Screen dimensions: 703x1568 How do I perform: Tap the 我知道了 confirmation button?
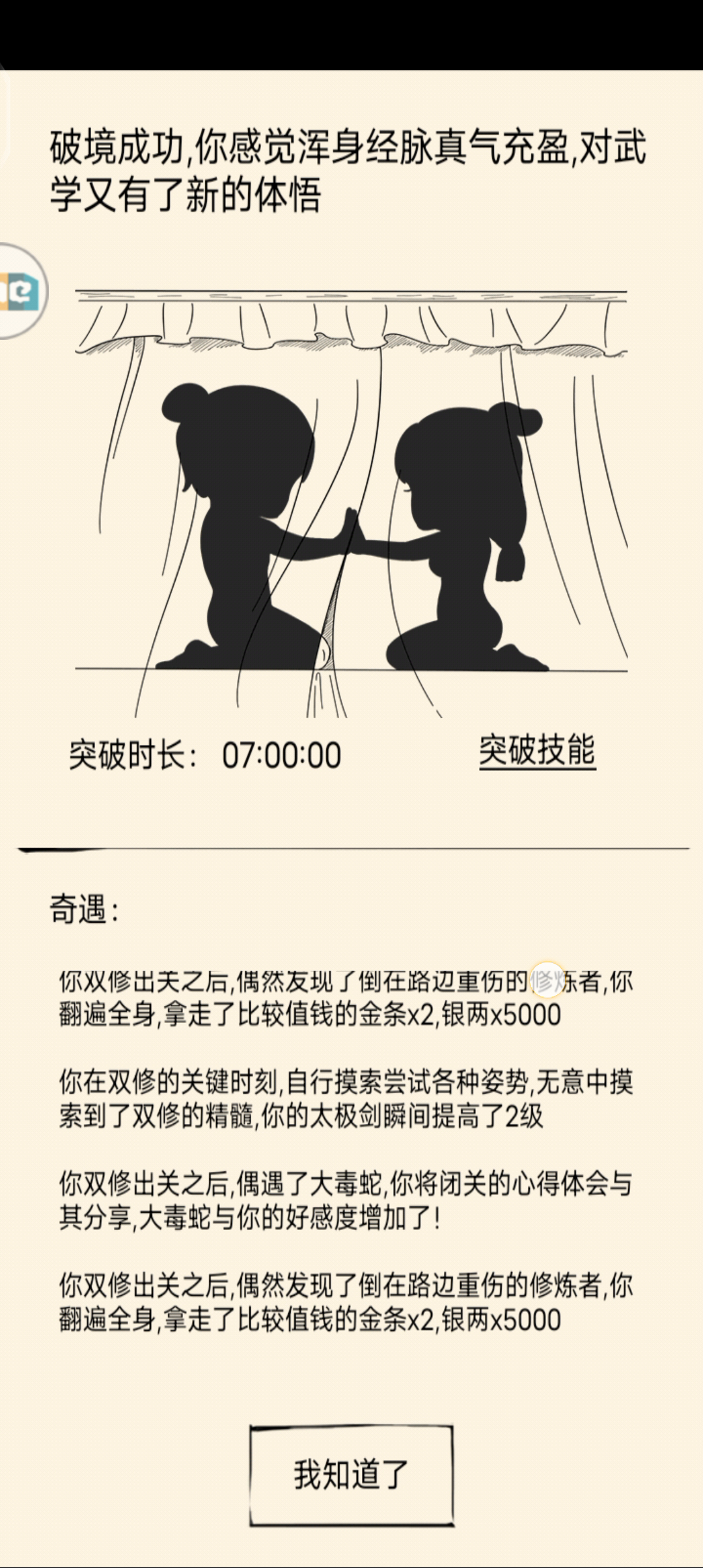tap(351, 1475)
